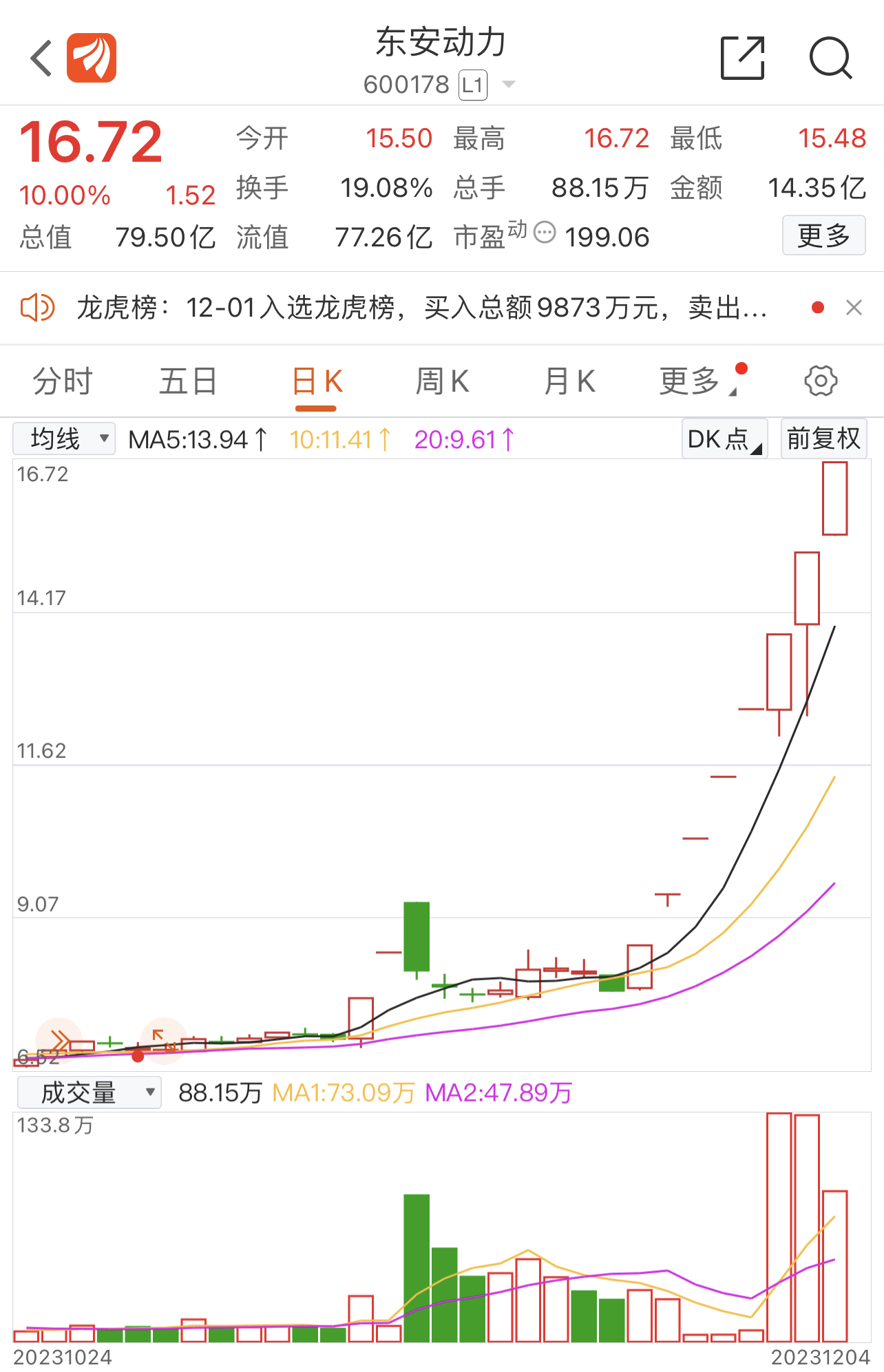Switch to the 周K chart tab
The image size is (884, 1372).
tap(442, 381)
